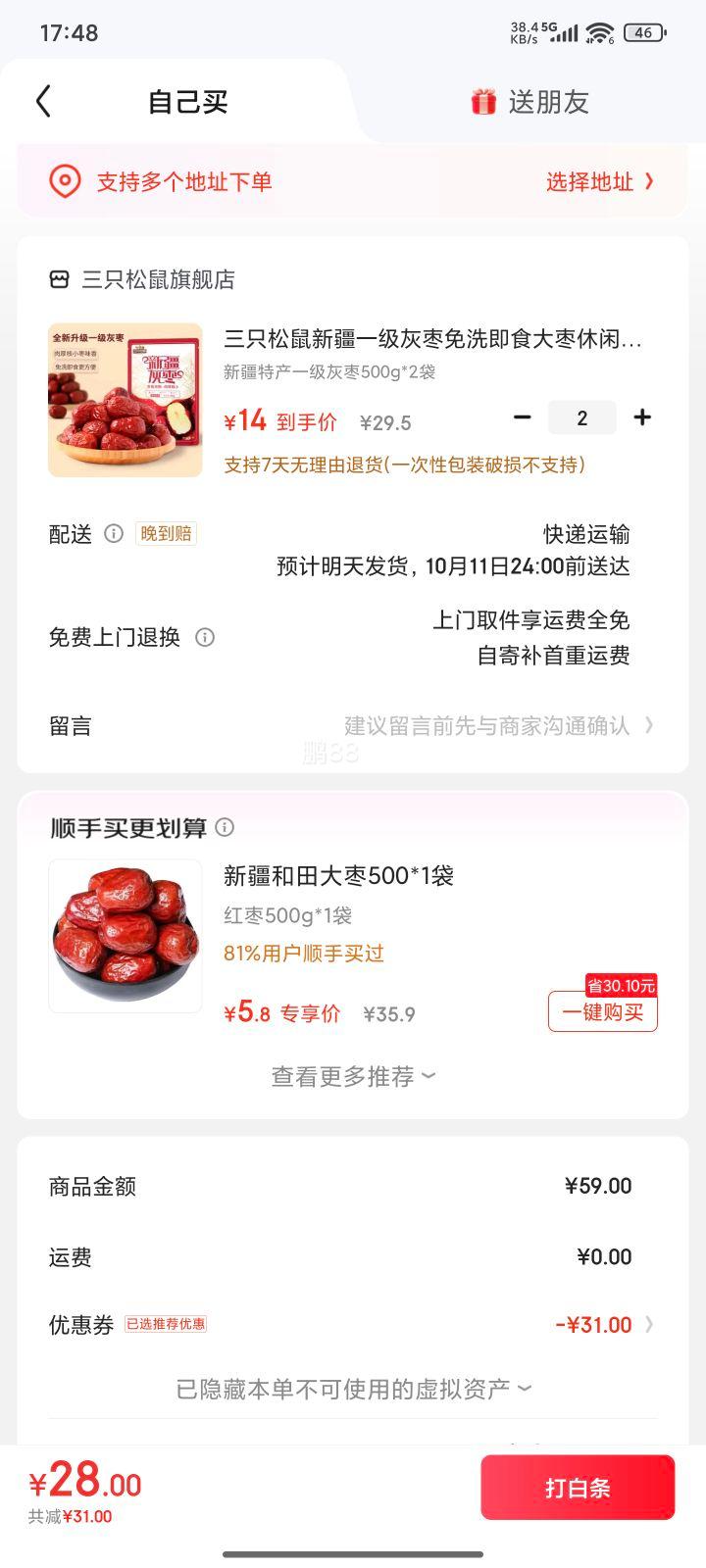Open the 新疆和田大枣 product image
This screenshot has width=706, height=1568.
[126, 936]
